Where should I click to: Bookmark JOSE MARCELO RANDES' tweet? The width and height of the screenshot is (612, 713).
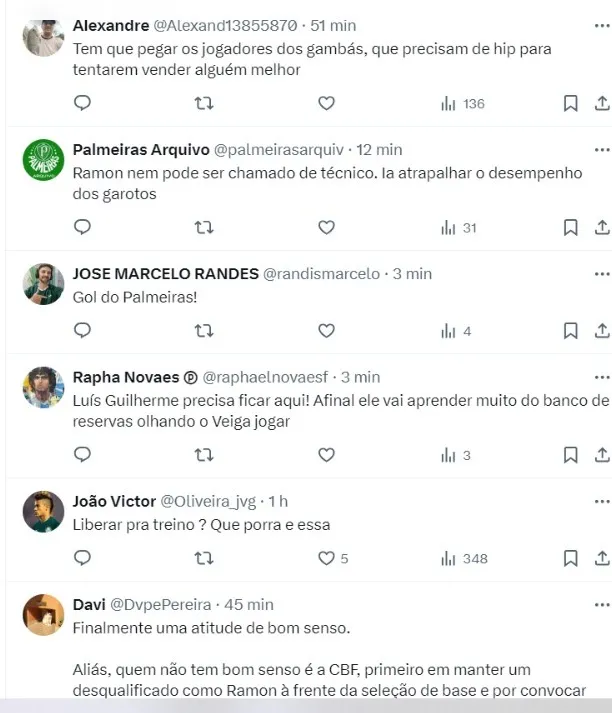tap(570, 331)
